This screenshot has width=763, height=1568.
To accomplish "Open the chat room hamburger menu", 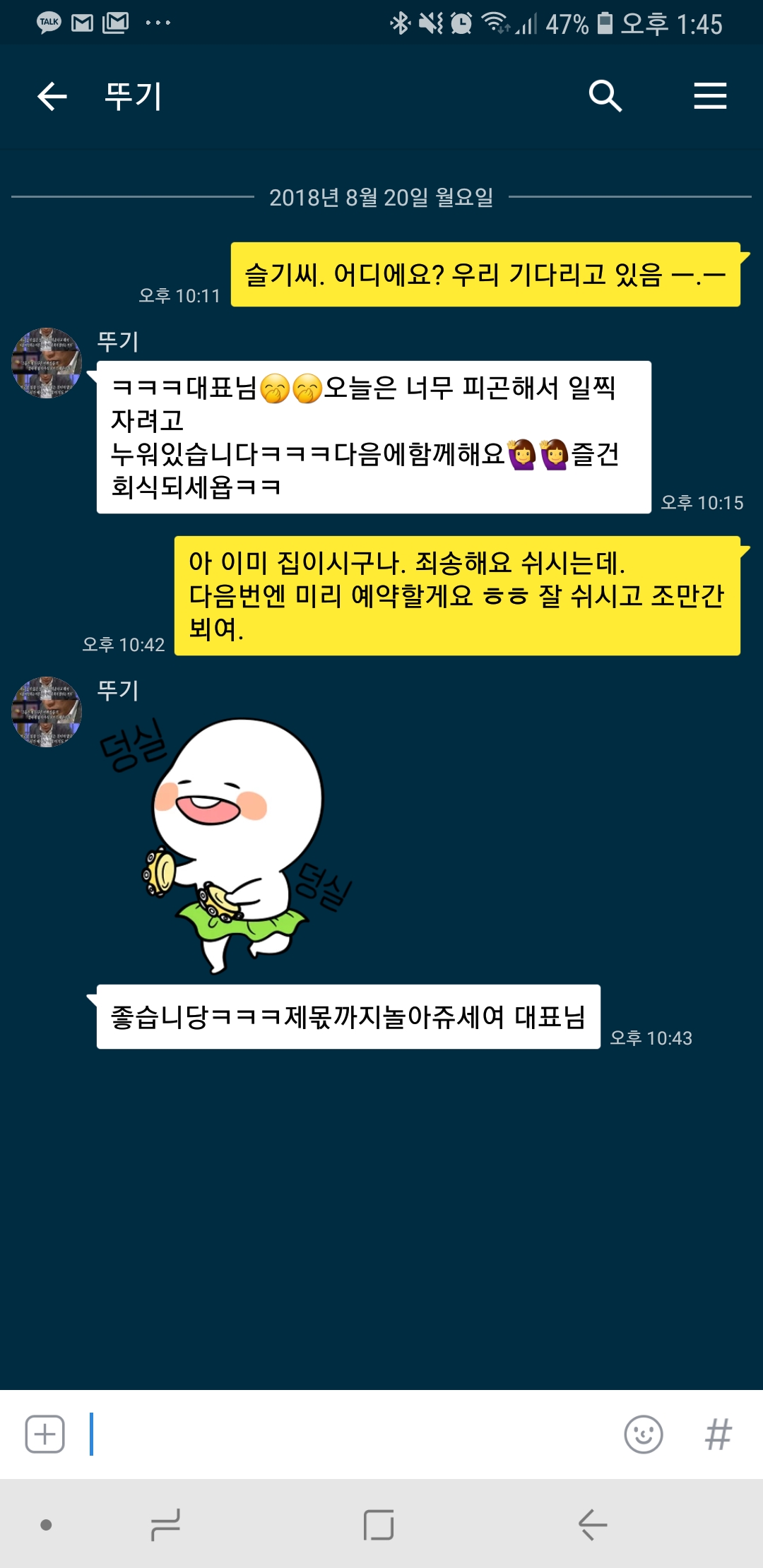I will (x=710, y=96).
